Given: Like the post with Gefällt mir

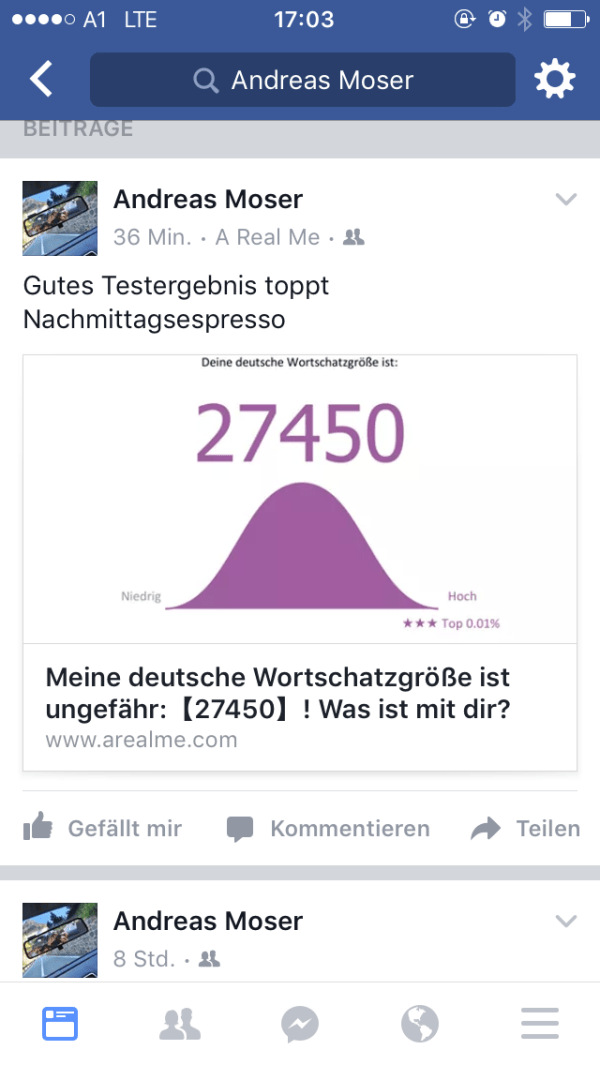Looking at the screenshot, I should click(x=103, y=828).
